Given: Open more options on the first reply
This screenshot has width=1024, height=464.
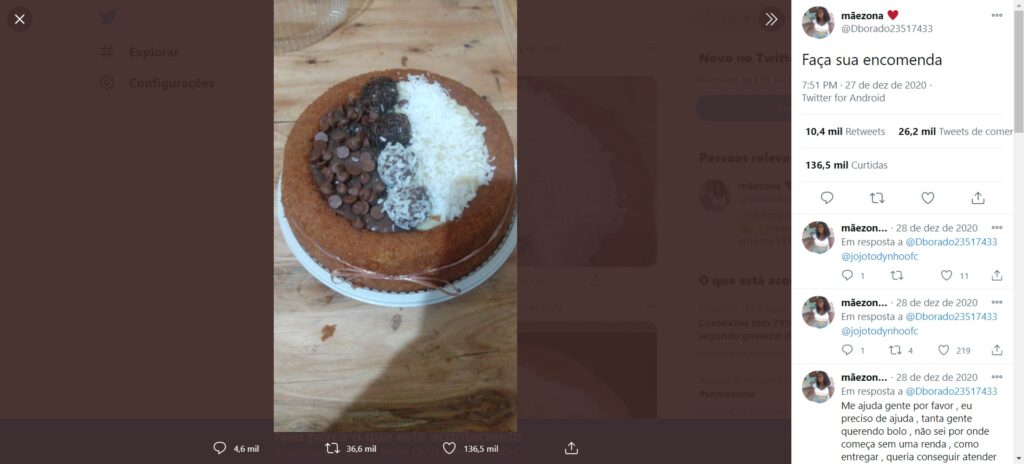Looking at the screenshot, I should pyautogui.click(x=996, y=228).
